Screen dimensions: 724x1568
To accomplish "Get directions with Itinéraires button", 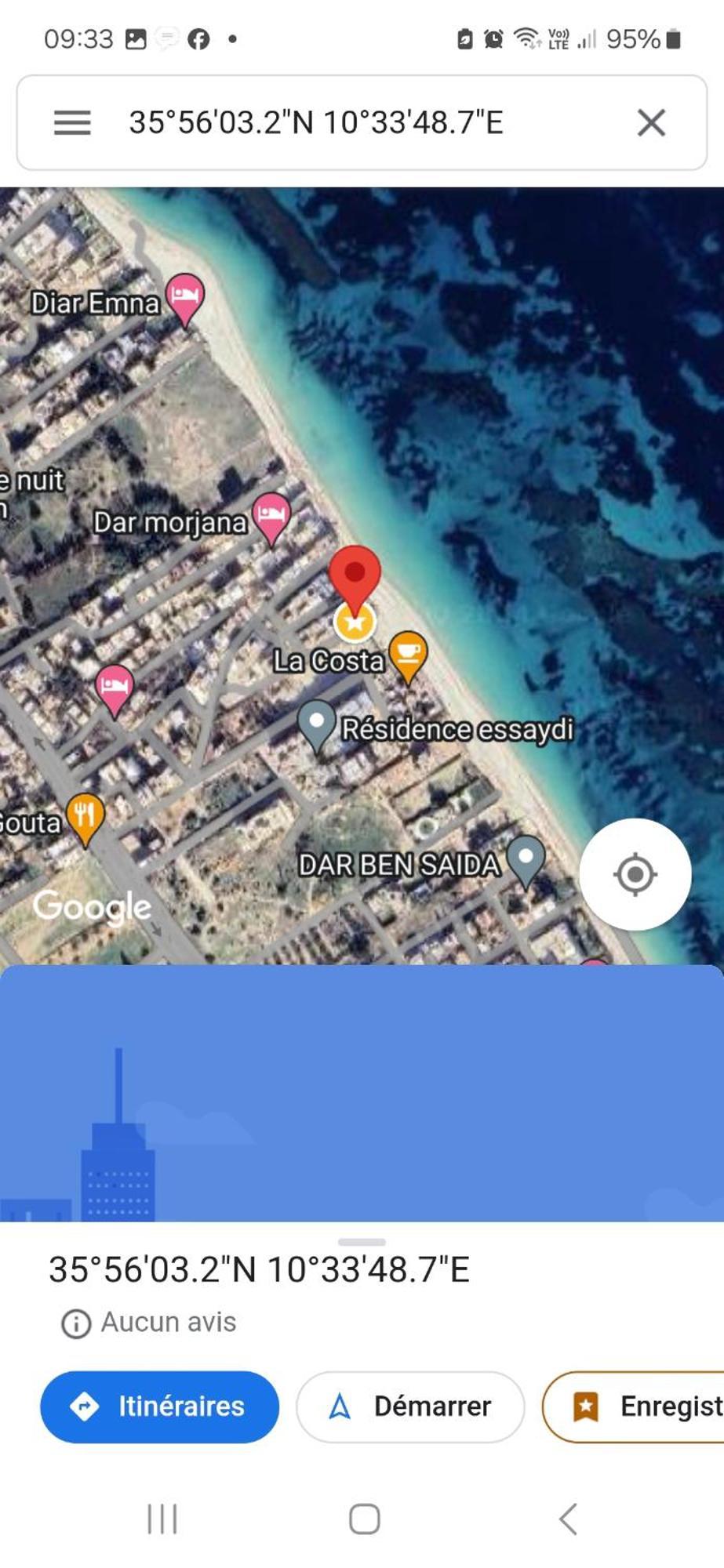I will 160,1406.
